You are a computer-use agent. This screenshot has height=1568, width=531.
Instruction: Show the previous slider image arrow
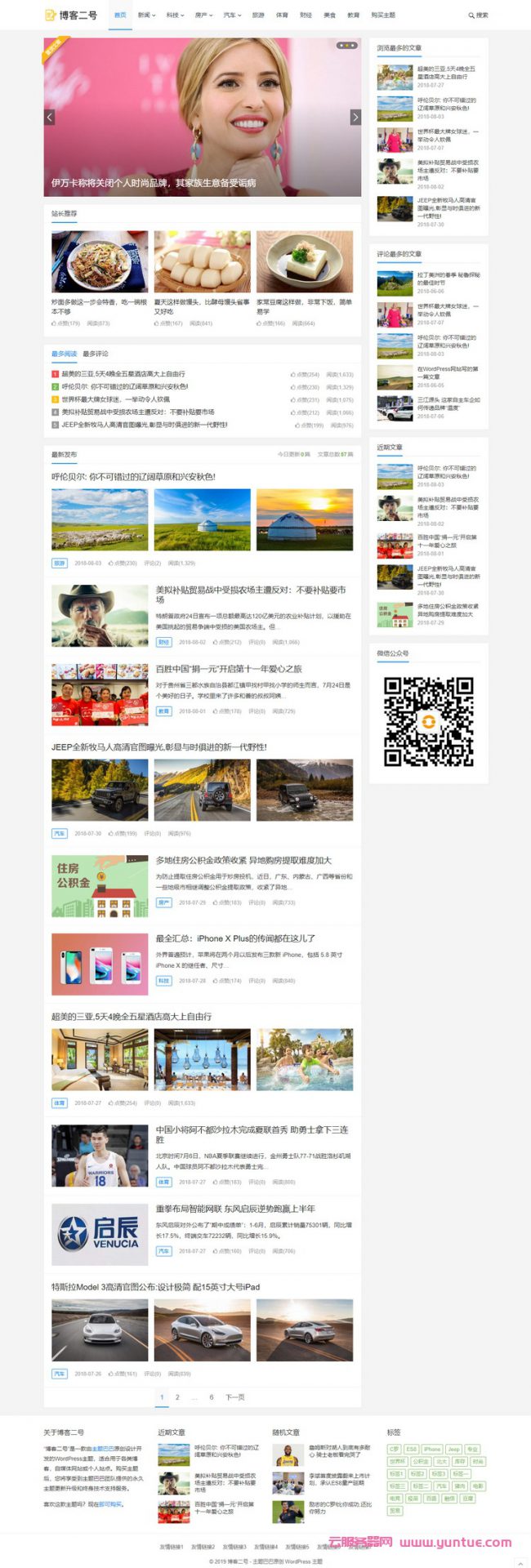point(50,118)
